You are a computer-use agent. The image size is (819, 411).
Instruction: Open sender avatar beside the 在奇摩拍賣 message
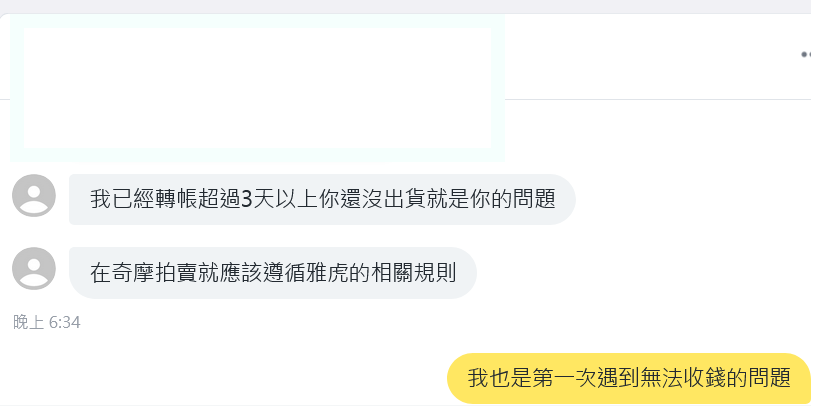34,269
